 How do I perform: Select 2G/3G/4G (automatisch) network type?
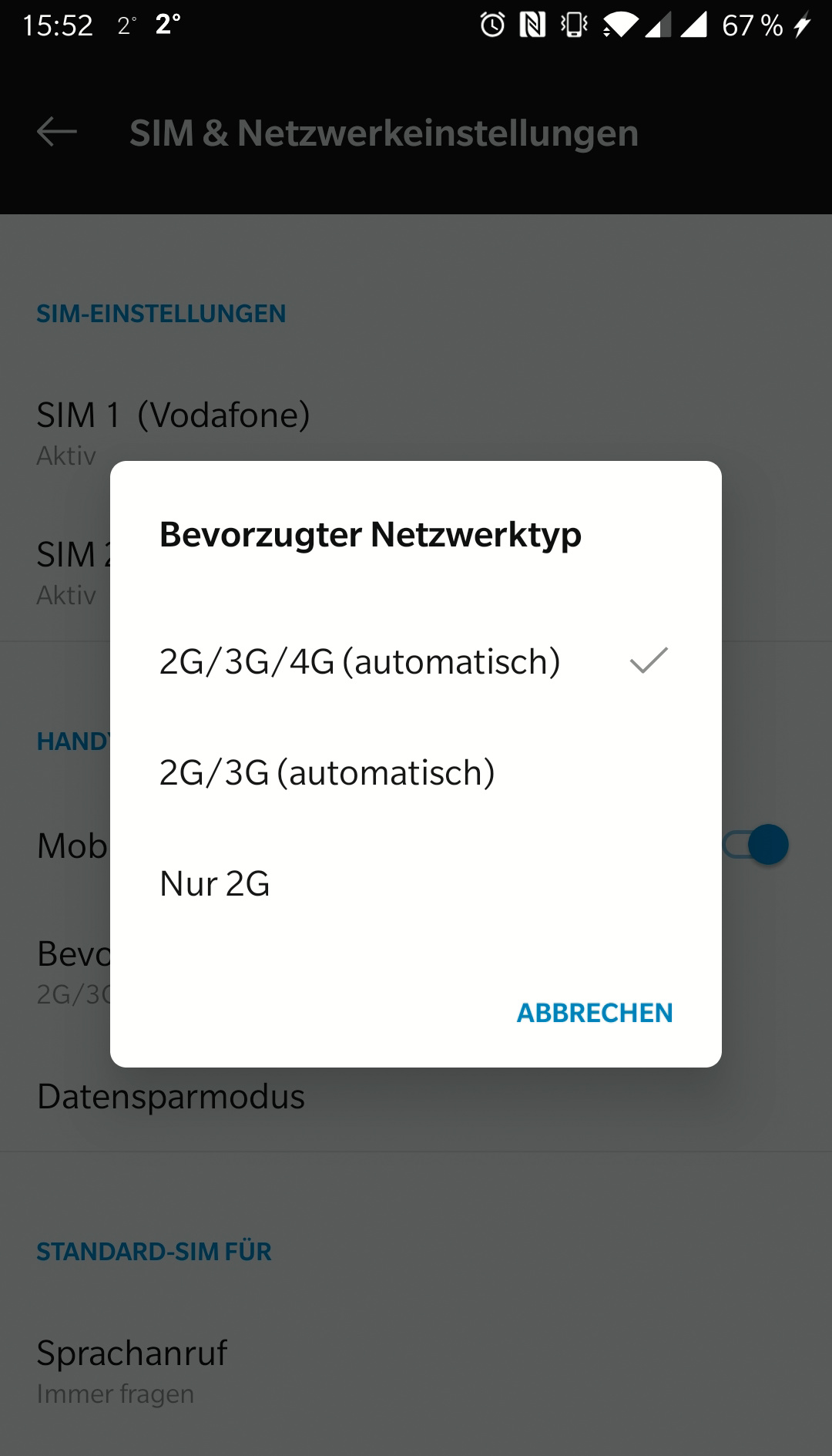click(360, 662)
